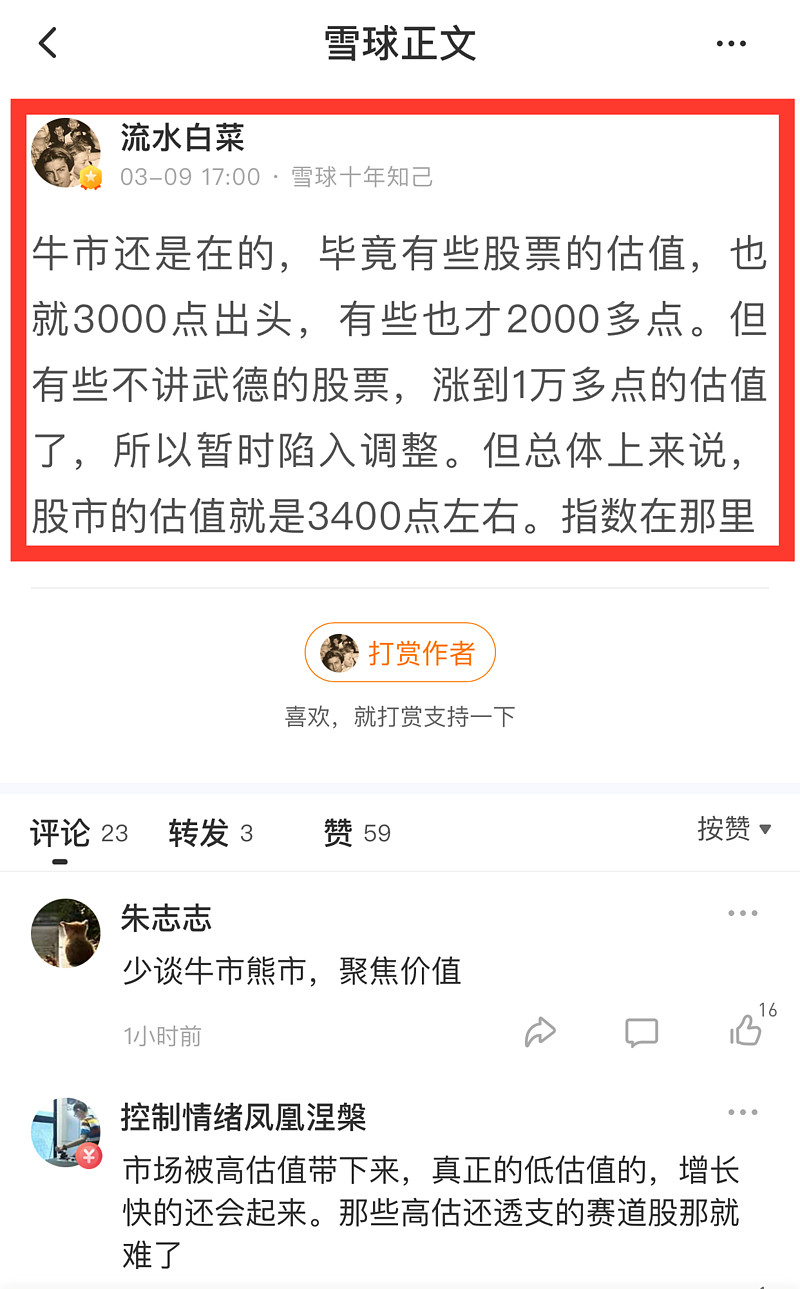Tap the share icon on 朱志志's comment
The image size is (800, 1289).
click(x=541, y=1032)
